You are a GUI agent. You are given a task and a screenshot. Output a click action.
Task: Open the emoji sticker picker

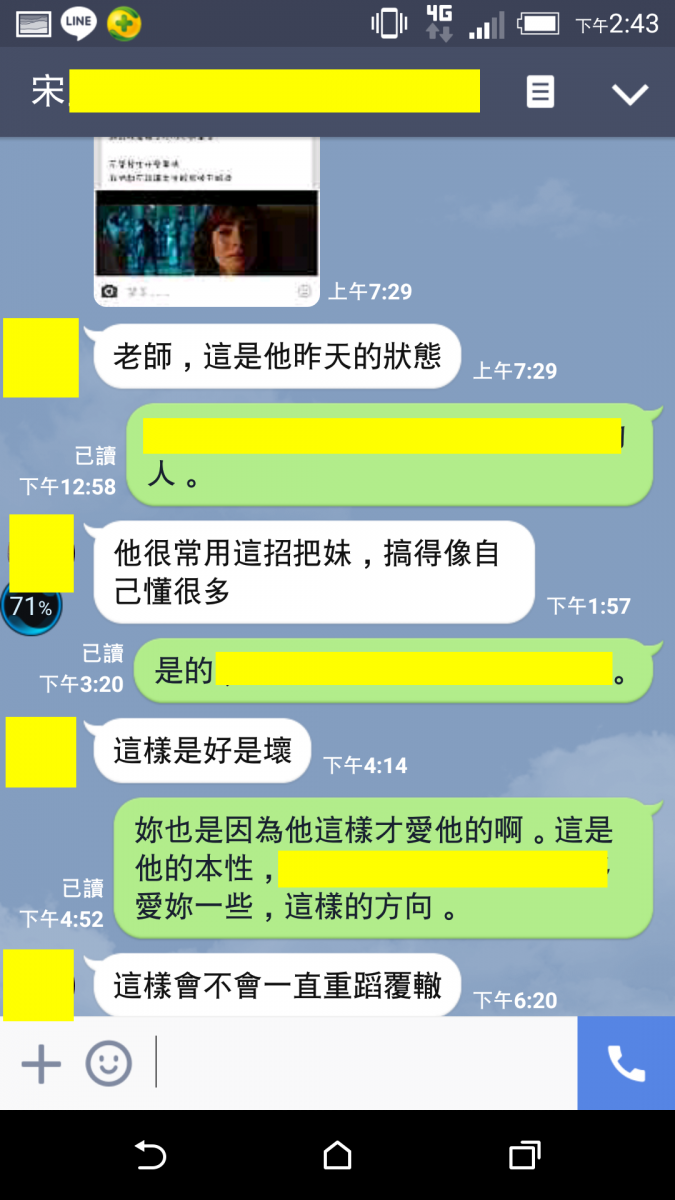pyautogui.click(x=108, y=1064)
